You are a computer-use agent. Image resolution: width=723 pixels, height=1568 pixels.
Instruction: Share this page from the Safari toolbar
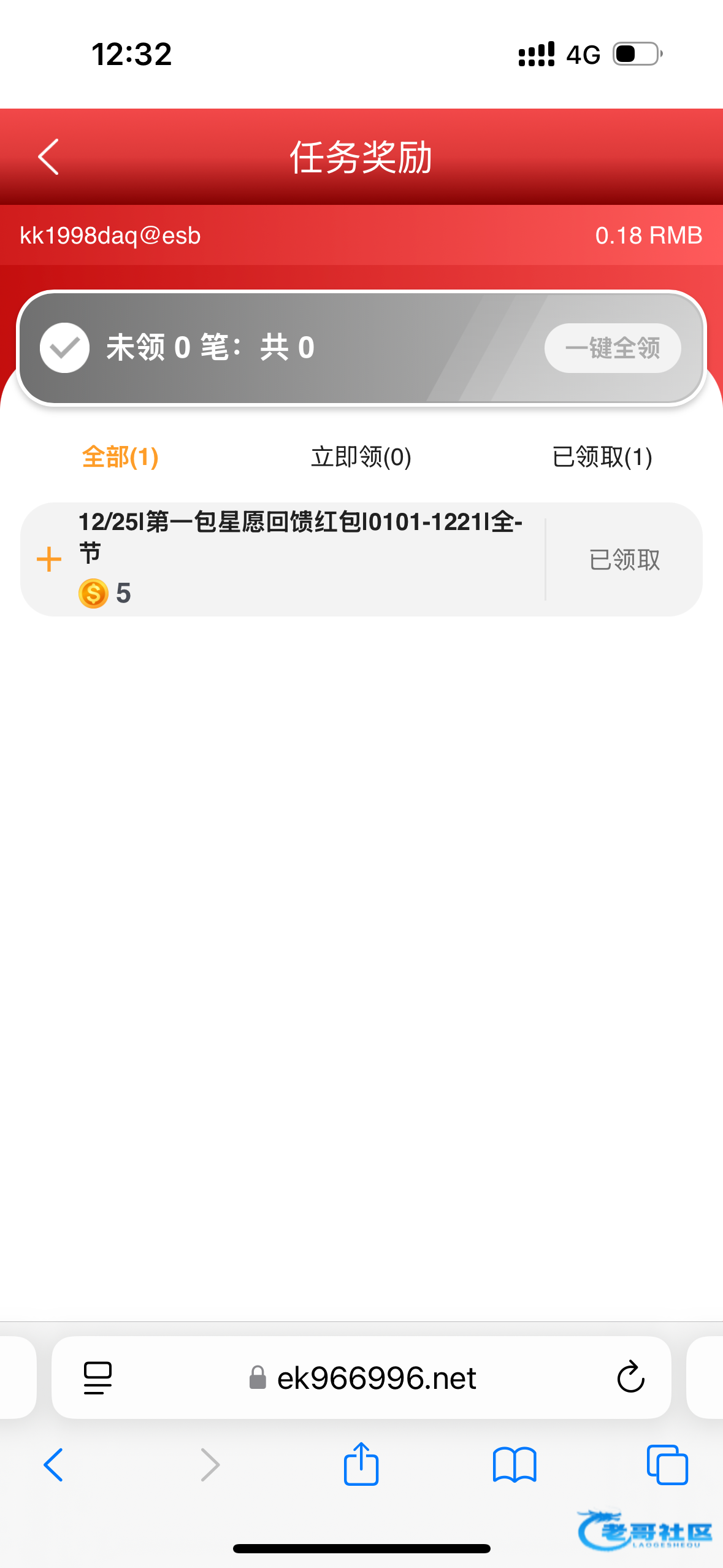pyautogui.click(x=361, y=1465)
